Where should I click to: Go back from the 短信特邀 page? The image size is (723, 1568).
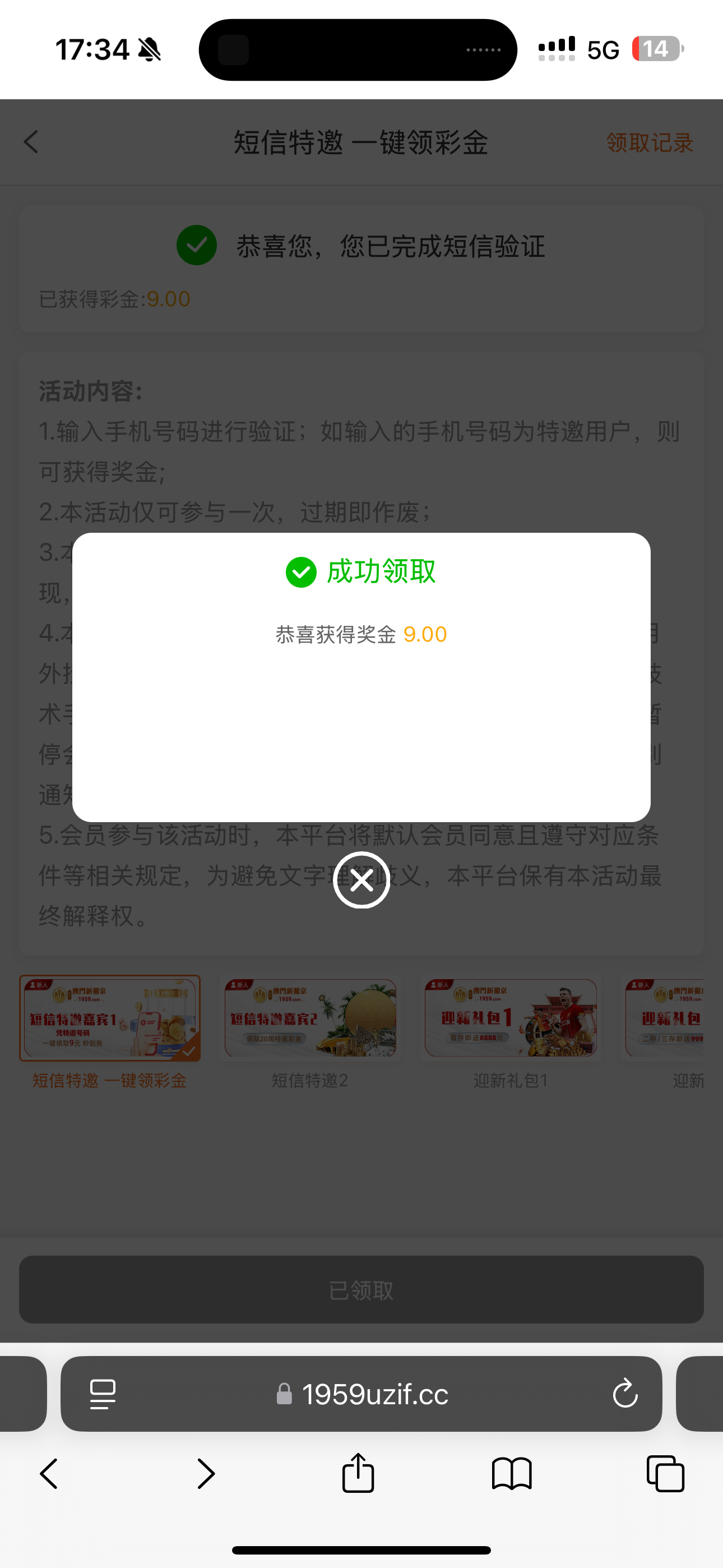31,142
